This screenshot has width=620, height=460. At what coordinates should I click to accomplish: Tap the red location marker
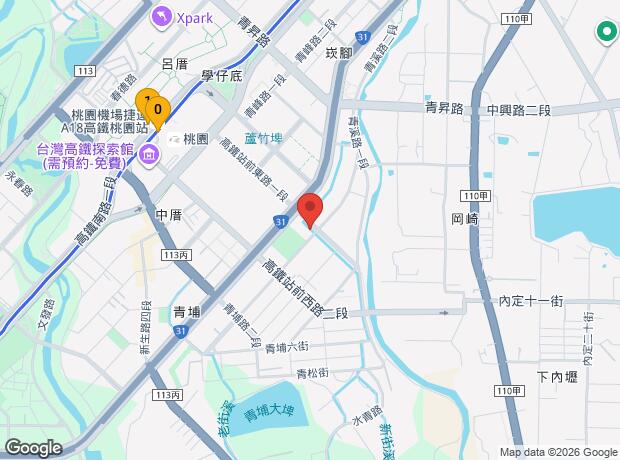(310, 211)
